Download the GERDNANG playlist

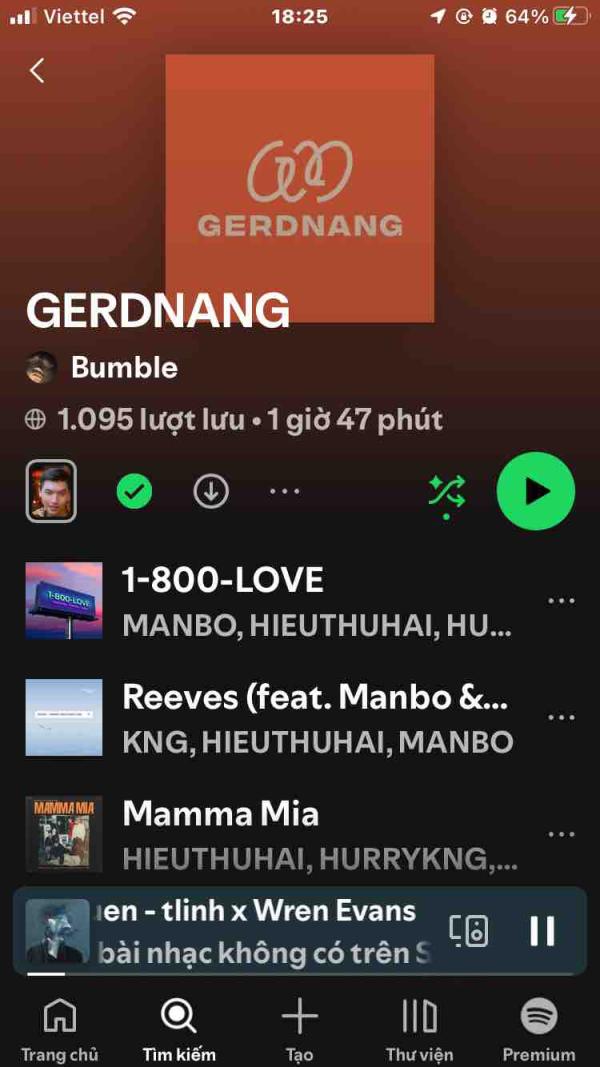(x=211, y=491)
